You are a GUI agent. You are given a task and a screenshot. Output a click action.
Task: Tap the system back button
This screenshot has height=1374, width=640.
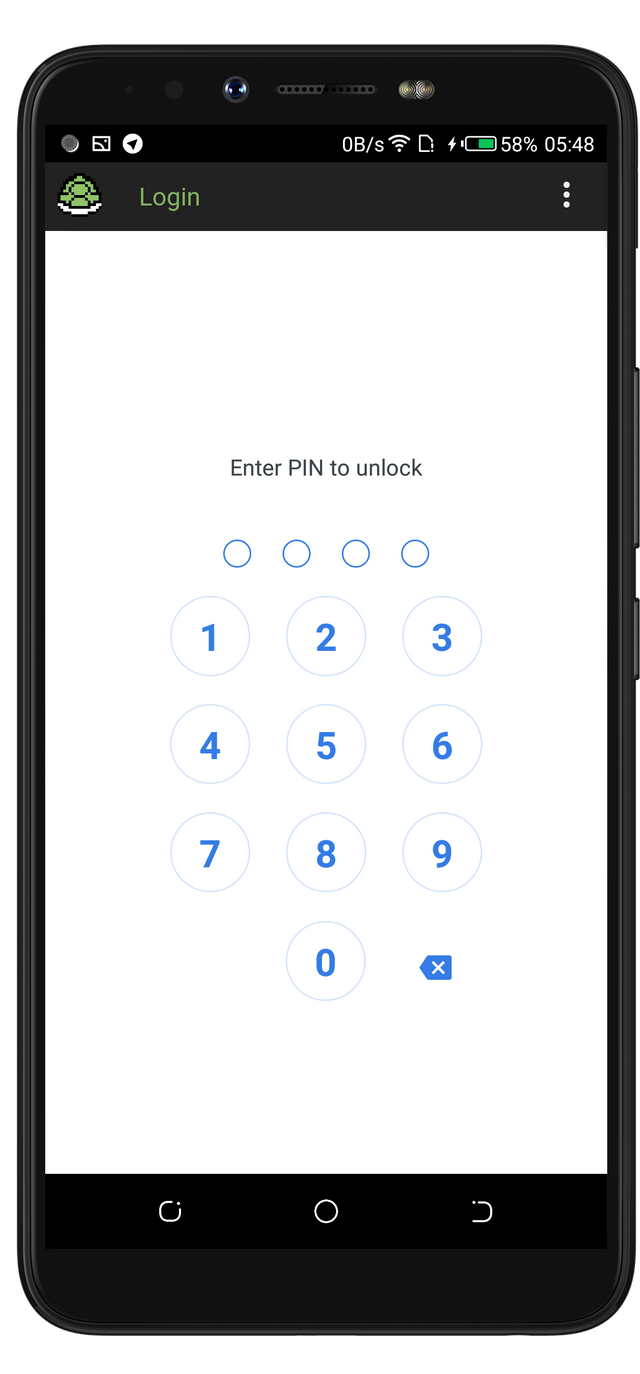click(481, 1211)
